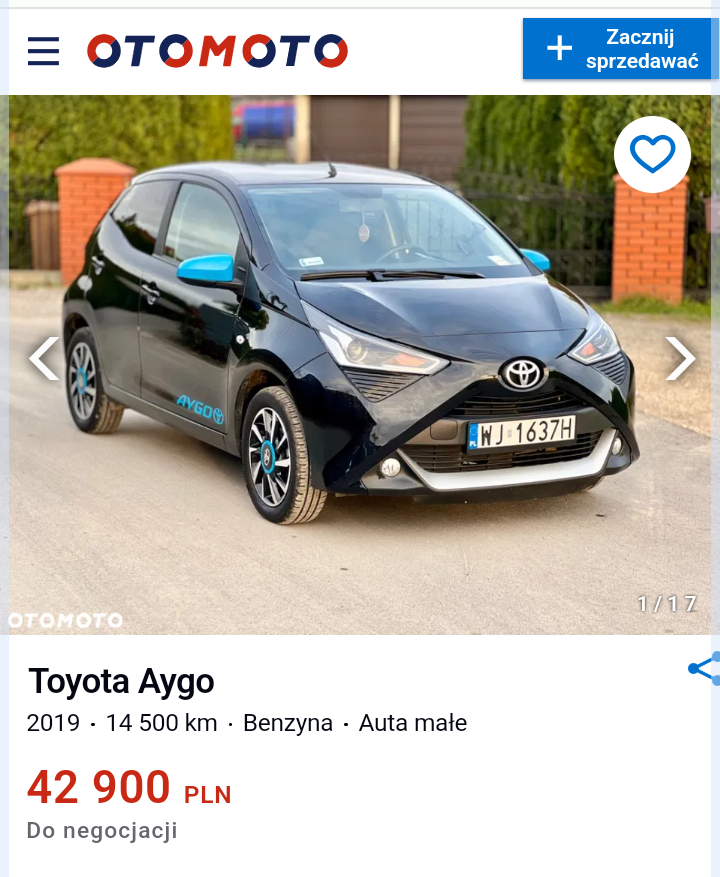Open the hamburger menu

click(43, 51)
